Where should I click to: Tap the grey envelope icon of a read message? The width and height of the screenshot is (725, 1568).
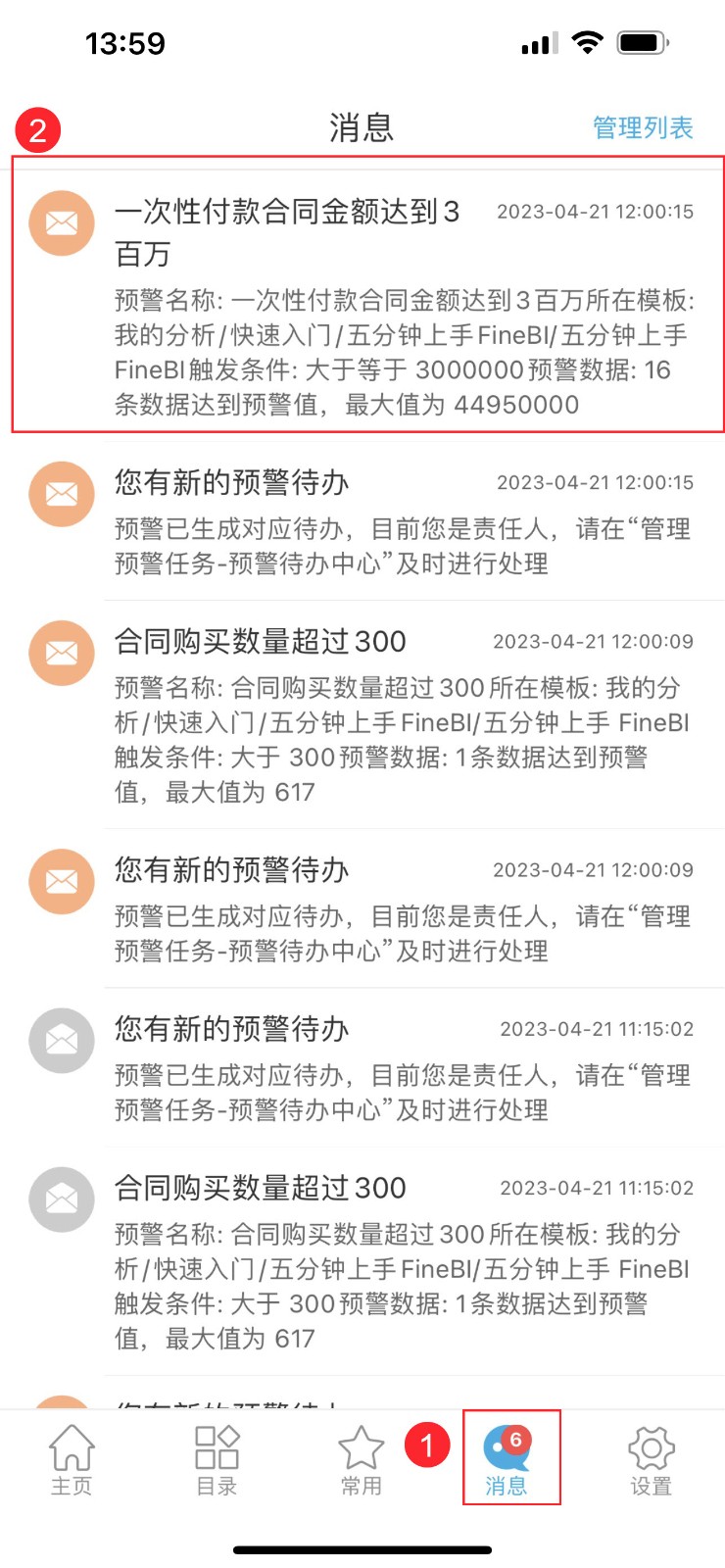pos(61,1041)
